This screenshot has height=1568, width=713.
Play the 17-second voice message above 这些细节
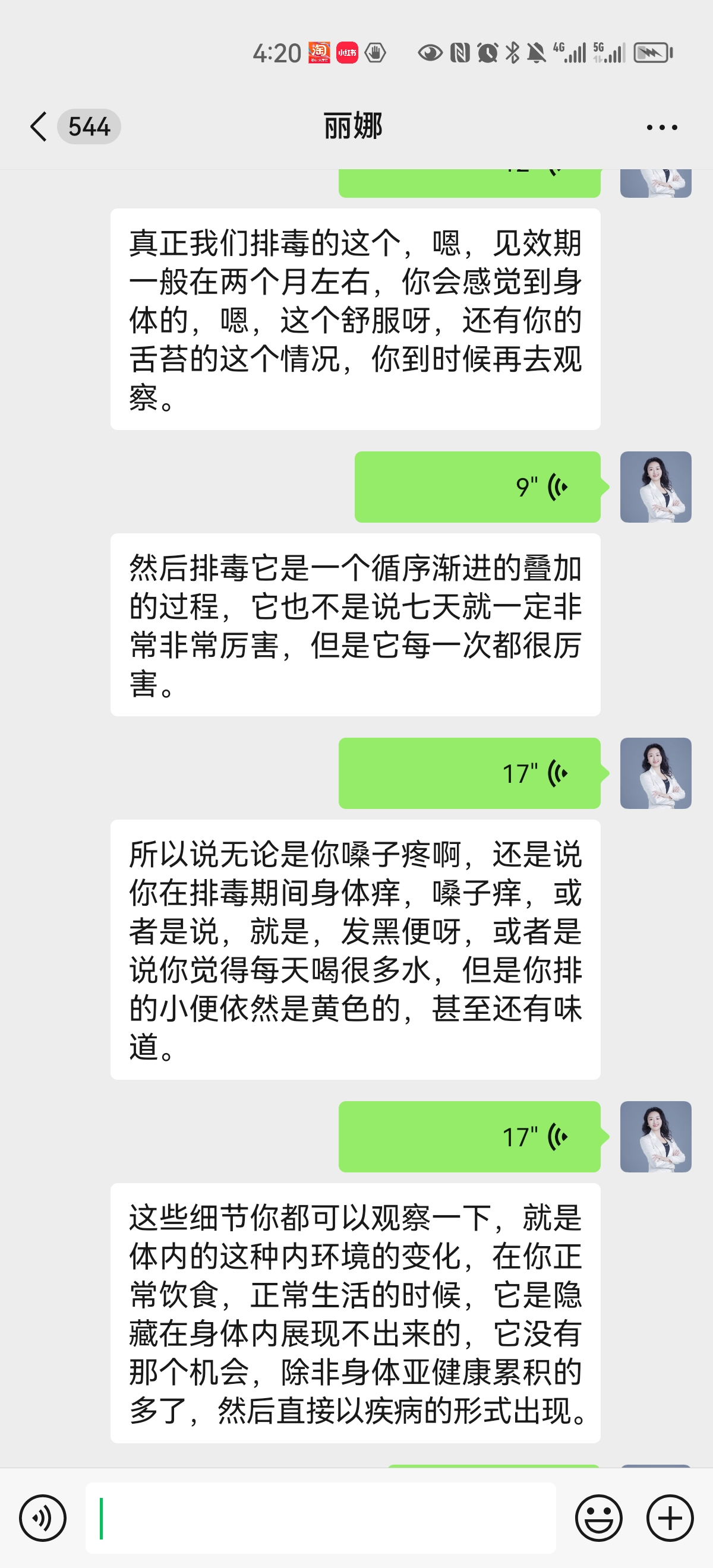[469, 1136]
